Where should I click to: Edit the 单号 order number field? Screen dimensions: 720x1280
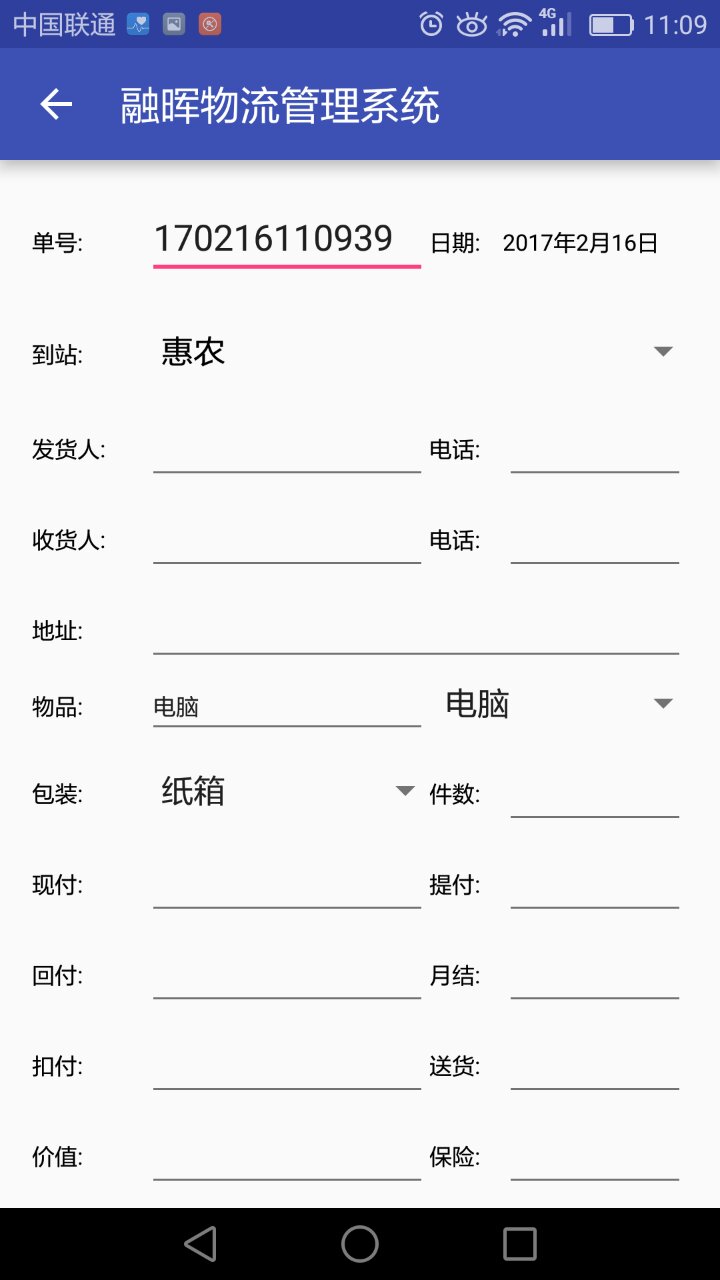tap(286, 241)
